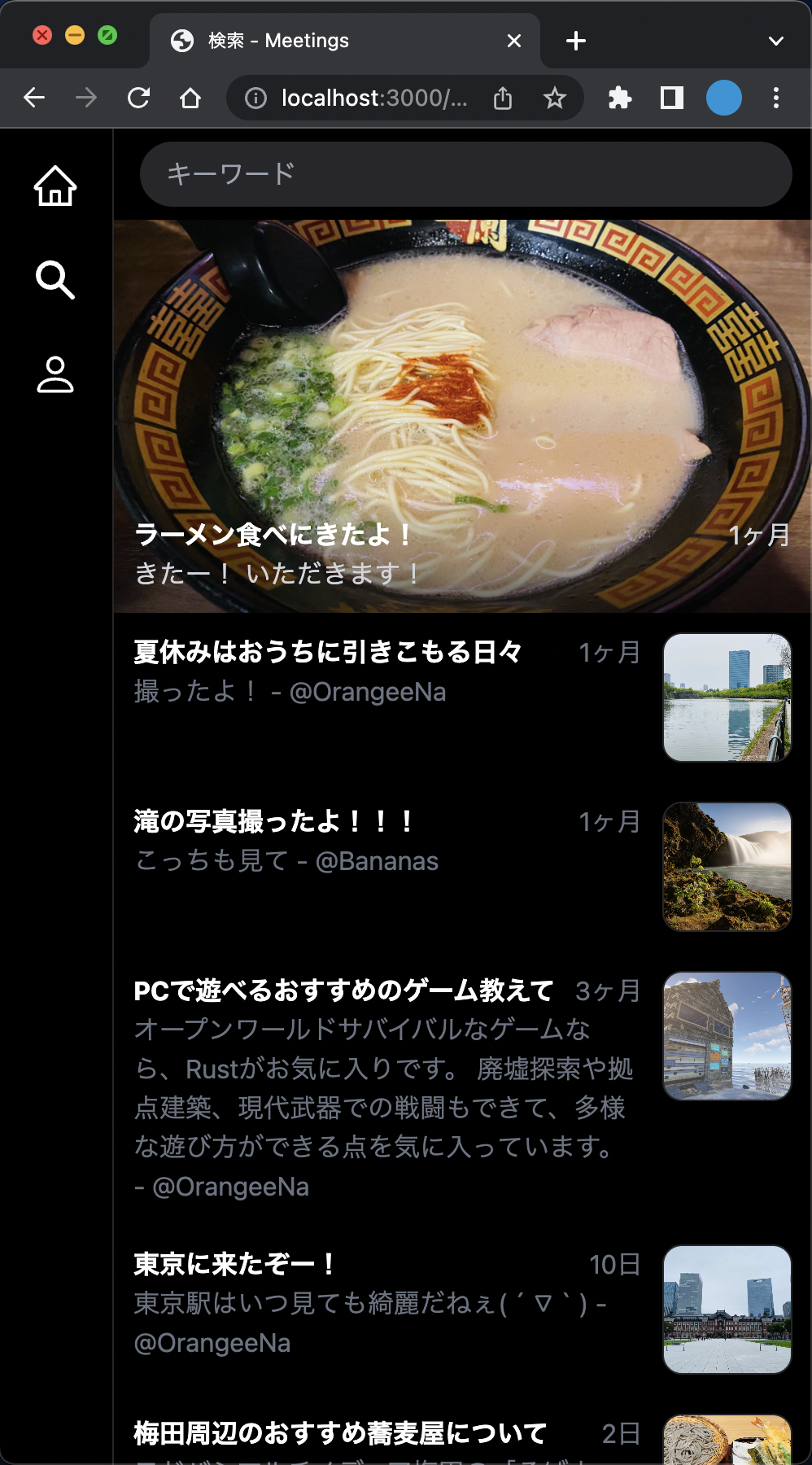
Task: Click the address bar showing localhost:3000
Action: [374, 98]
